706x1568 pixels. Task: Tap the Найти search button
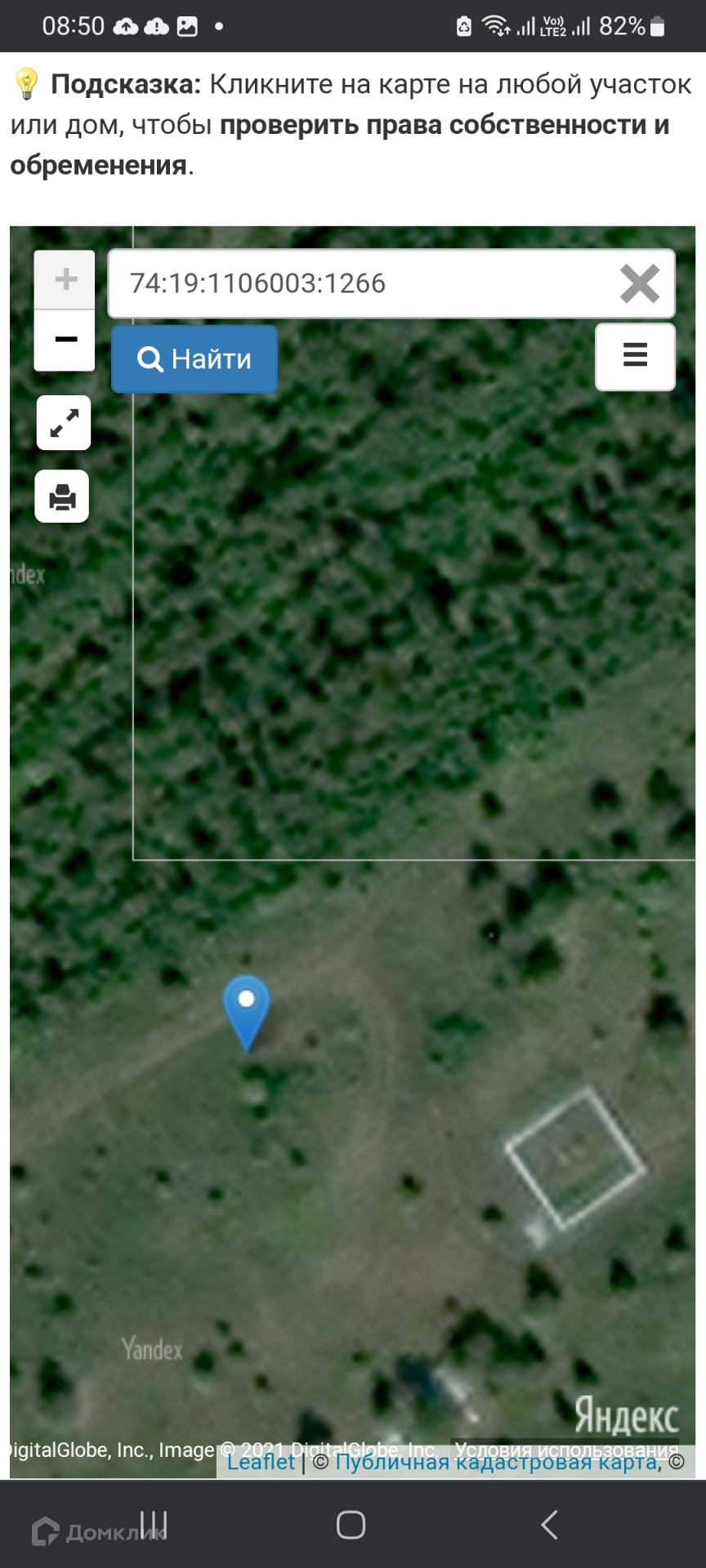click(194, 359)
